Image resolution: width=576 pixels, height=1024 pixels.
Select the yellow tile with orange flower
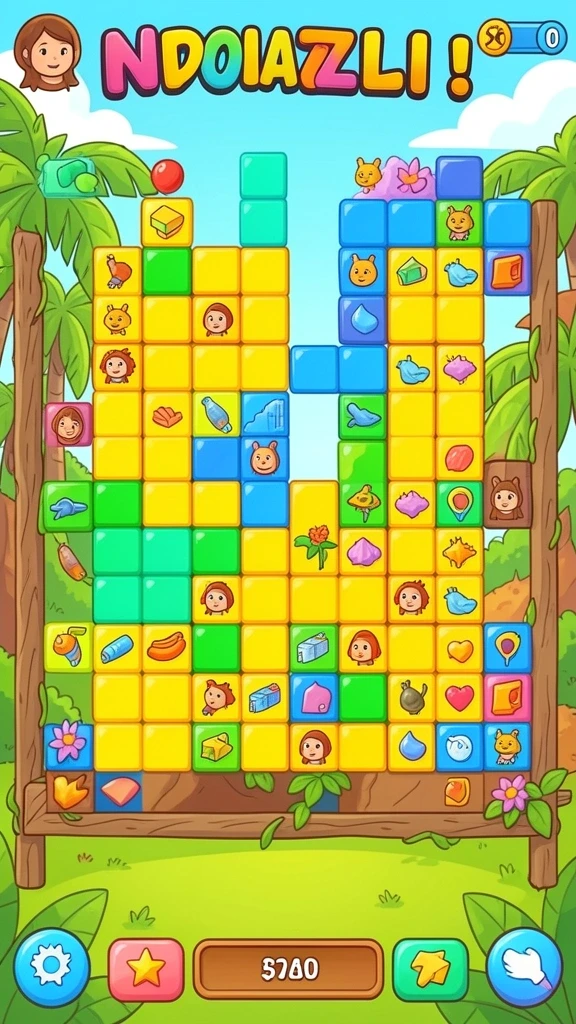pos(313,551)
